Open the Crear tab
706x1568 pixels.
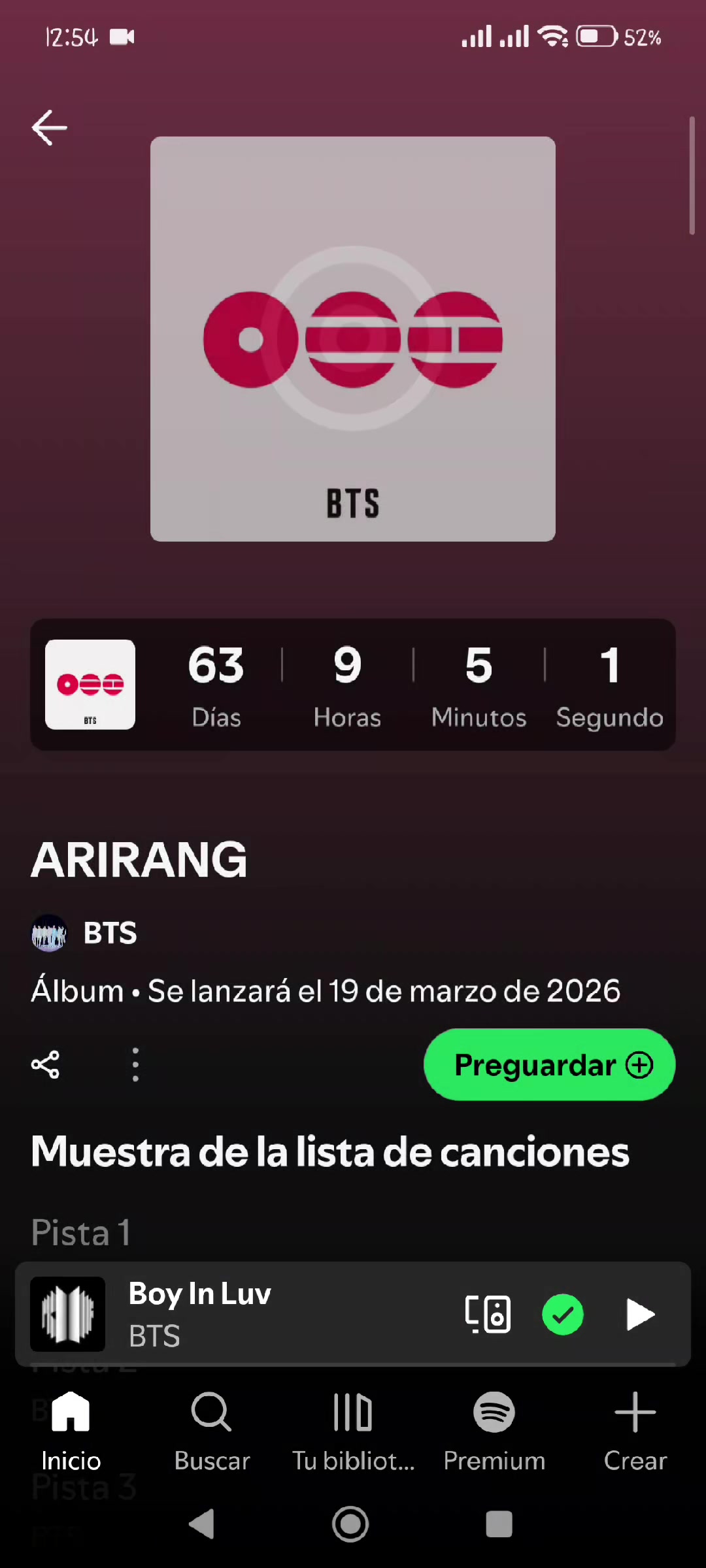(x=635, y=1432)
